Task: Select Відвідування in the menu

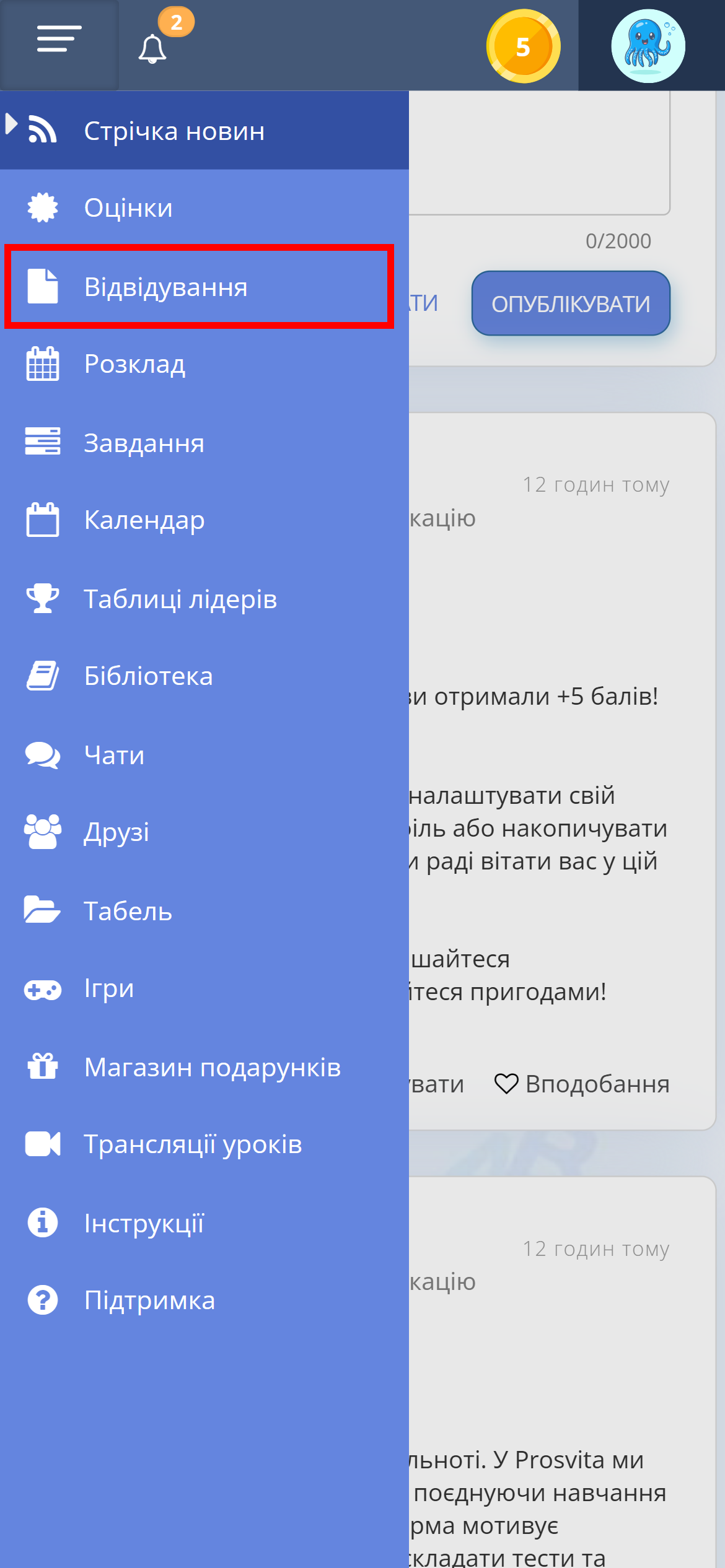Action: point(165,287)
